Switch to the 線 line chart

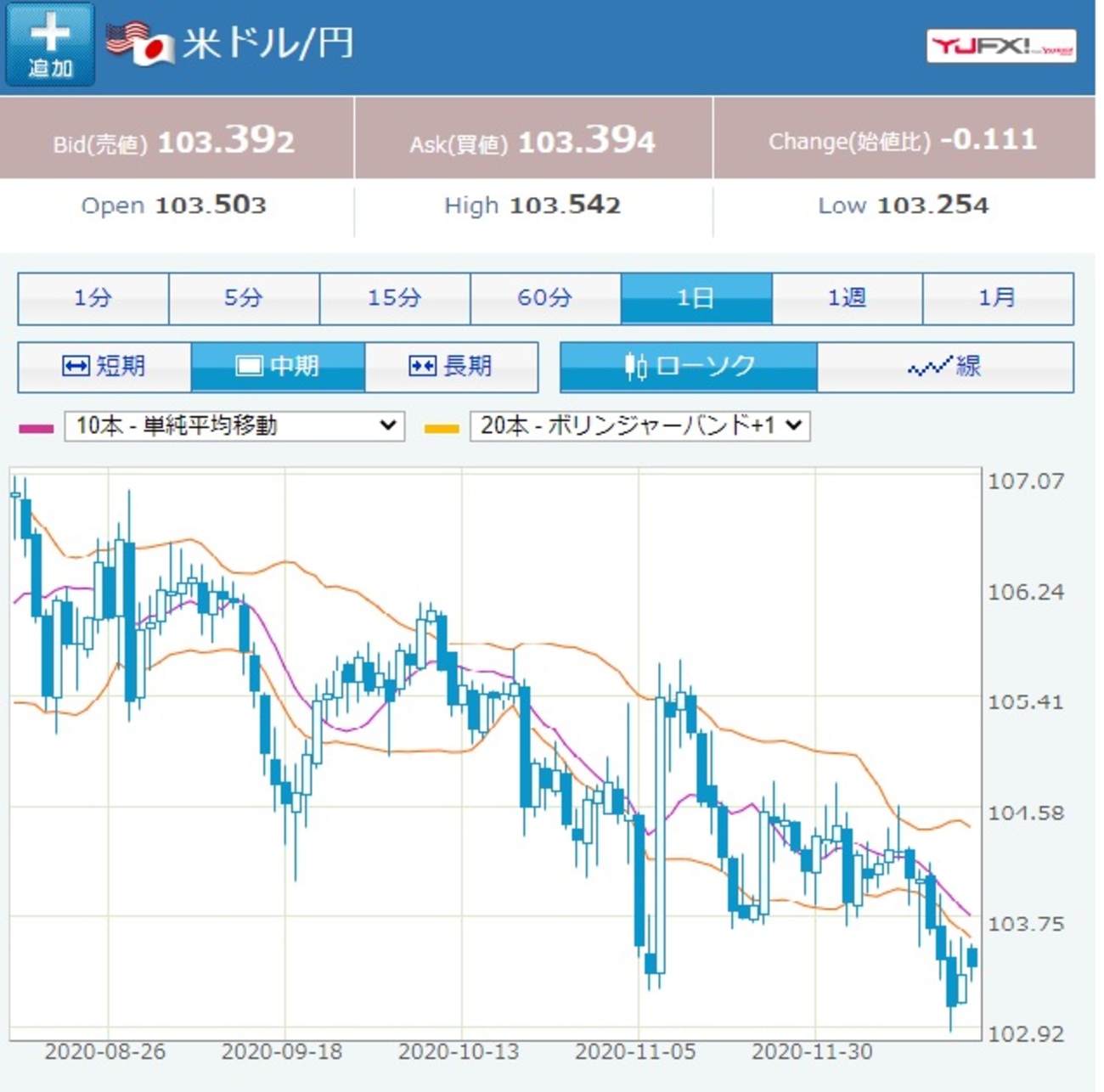tap(945, 366)
